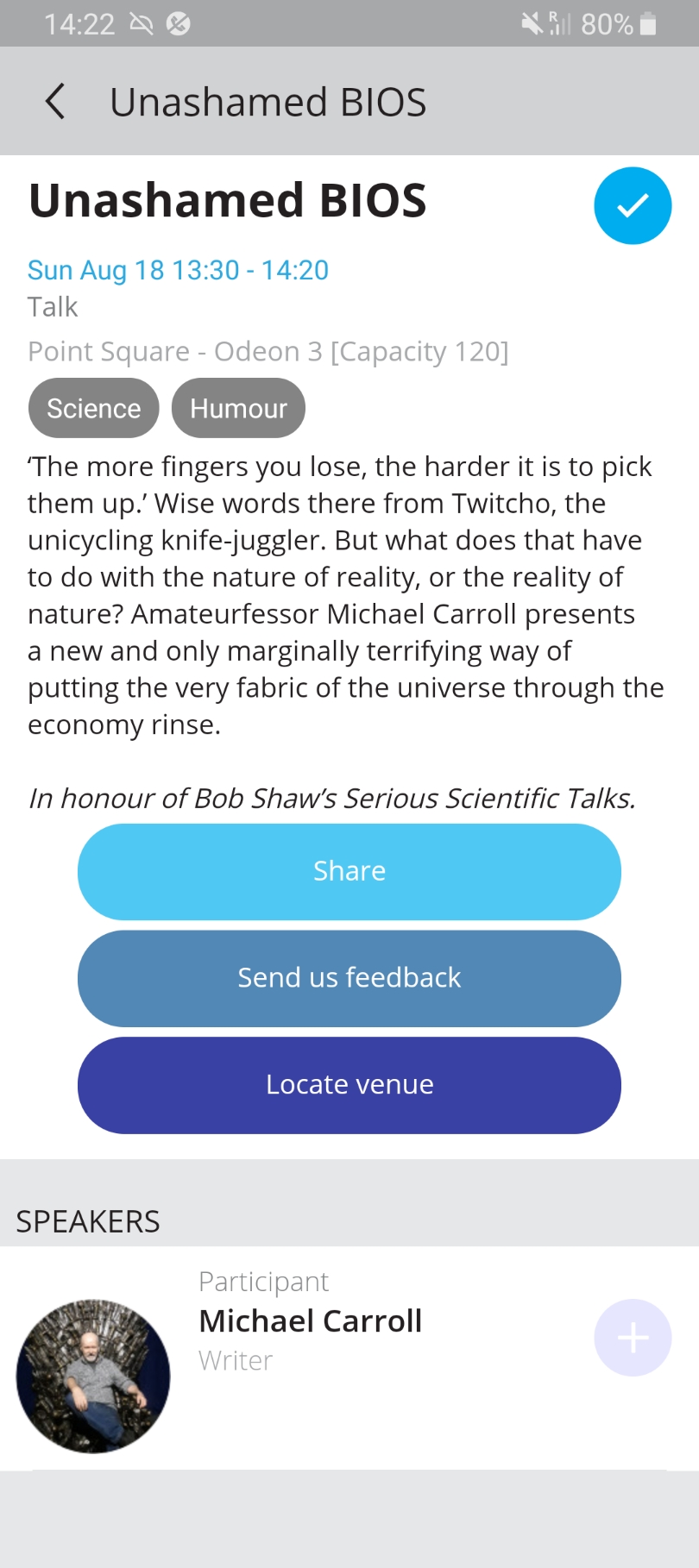The height and width of the screenshot is (1568, 699).
Task: Go back using the header arrow
Action: coord(55,102)
